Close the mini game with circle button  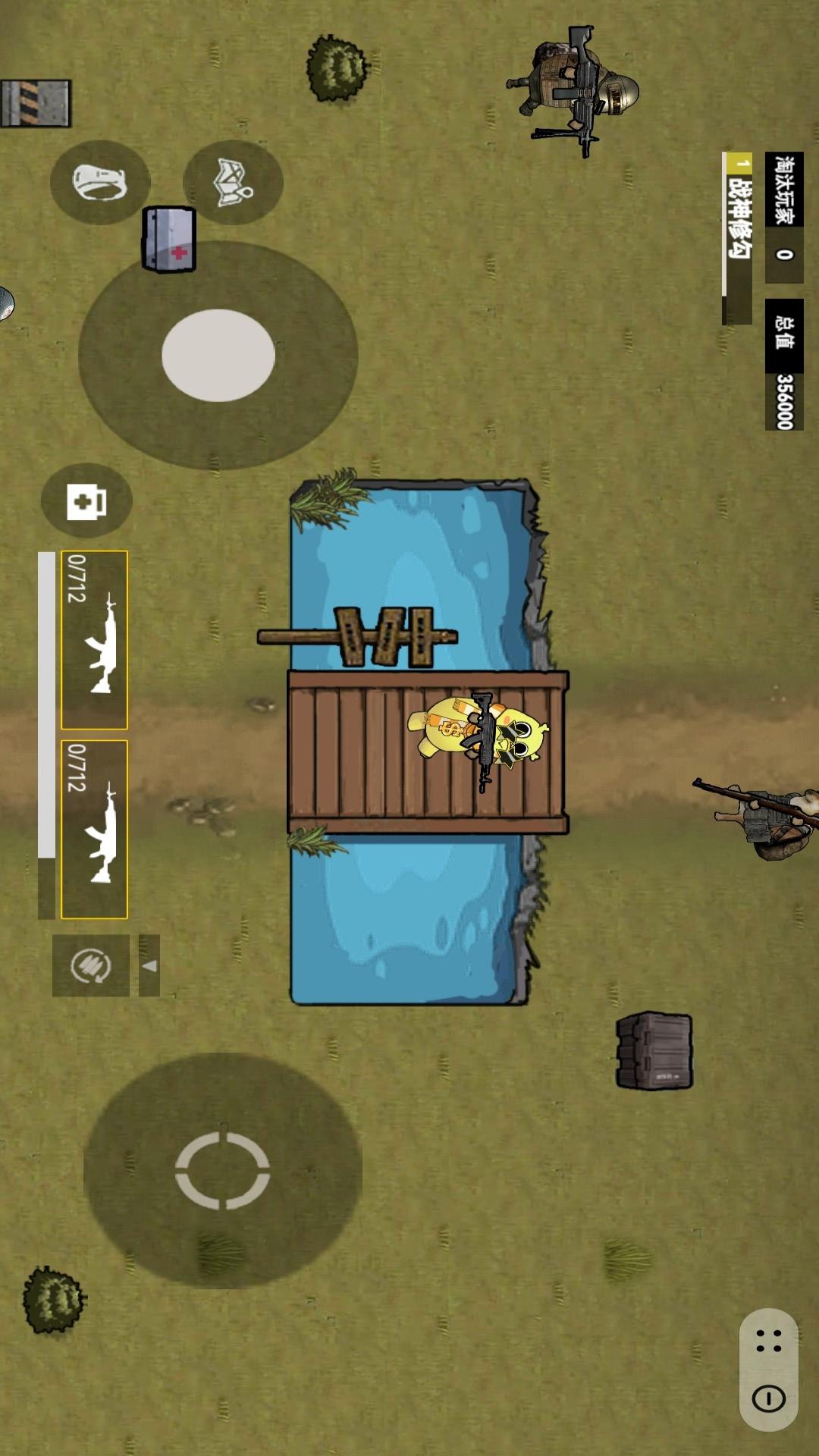coord(768,1398)
